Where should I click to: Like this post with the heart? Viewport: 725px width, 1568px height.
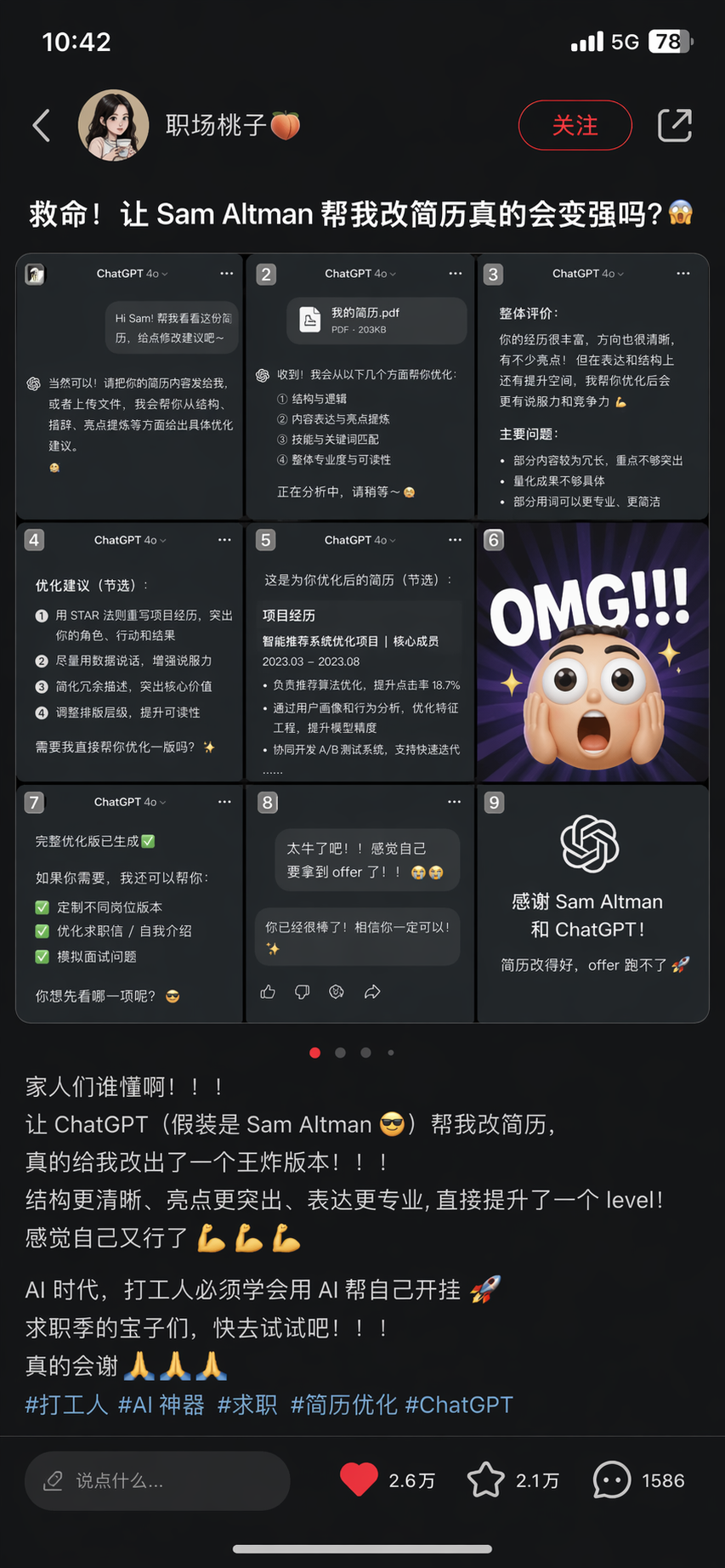(359, 1480)
